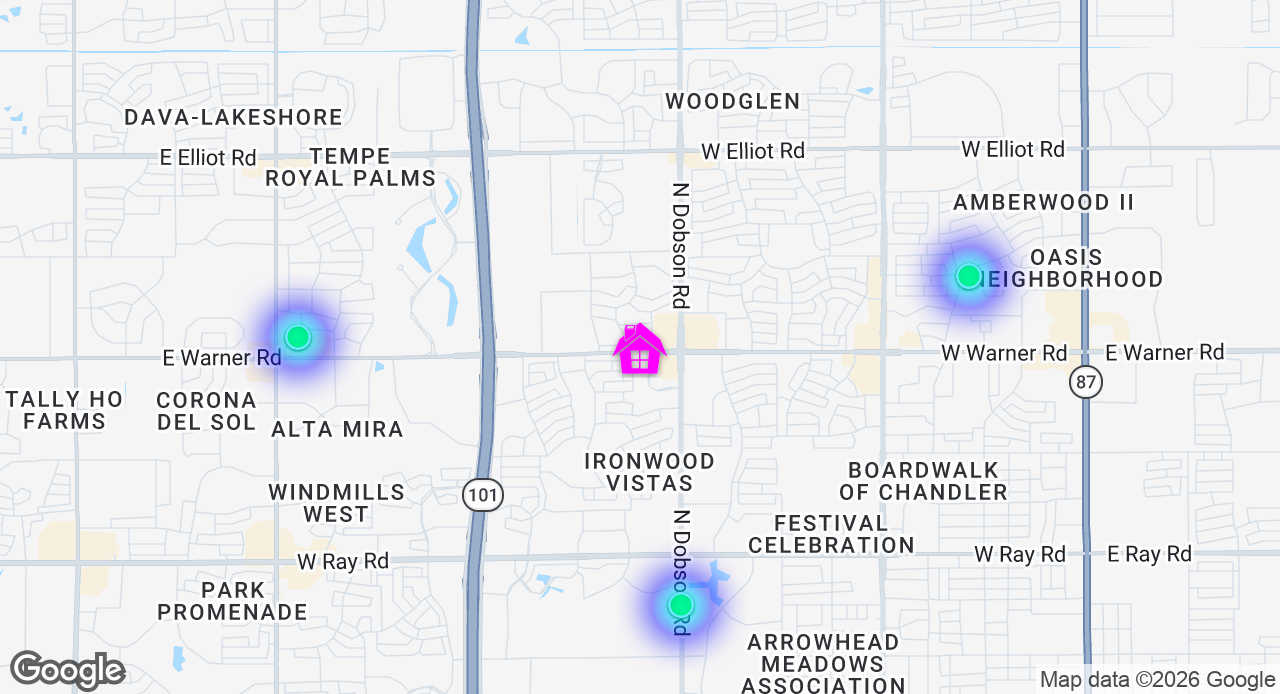Select the green marker on N Dobson Rd
1280x694 pixels.
[x=681, y=605]
